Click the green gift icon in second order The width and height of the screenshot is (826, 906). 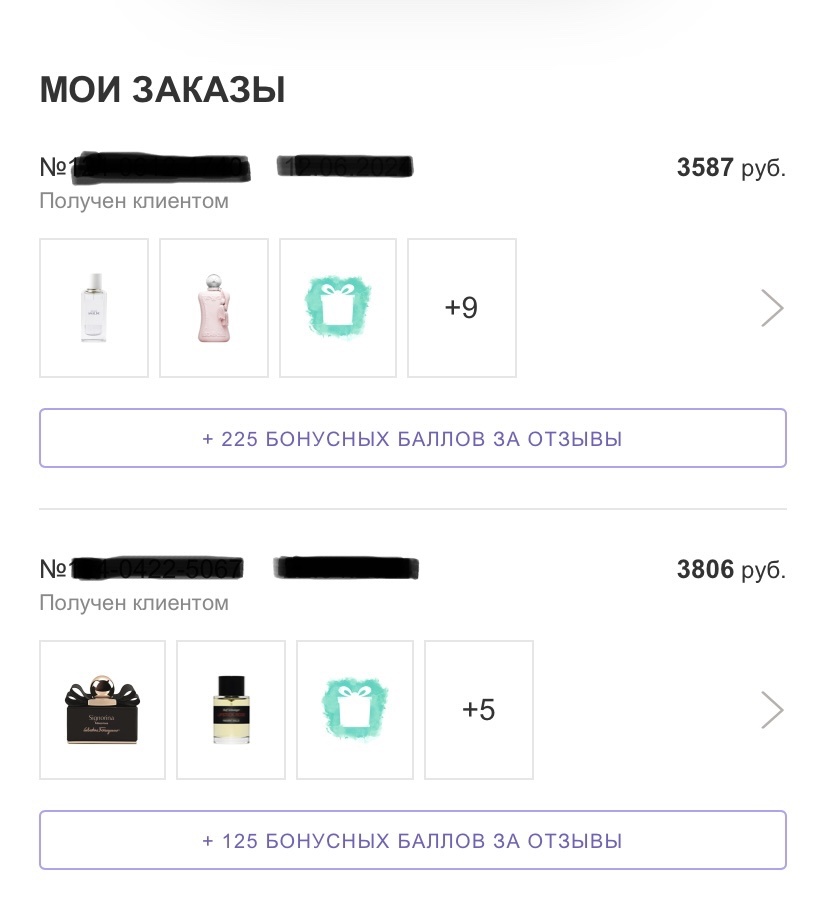click(x=355, y=709)
